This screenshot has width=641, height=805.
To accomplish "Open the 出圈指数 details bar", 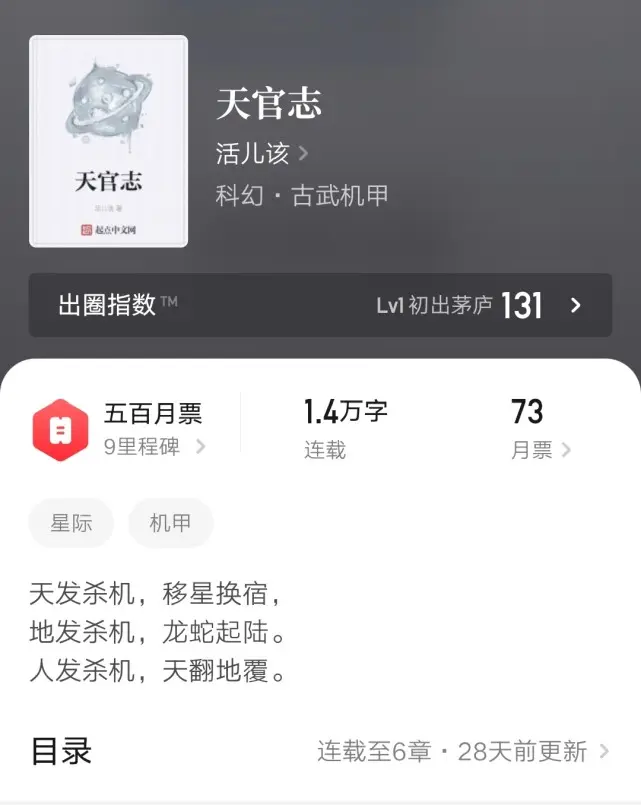I will pos(320,305).
